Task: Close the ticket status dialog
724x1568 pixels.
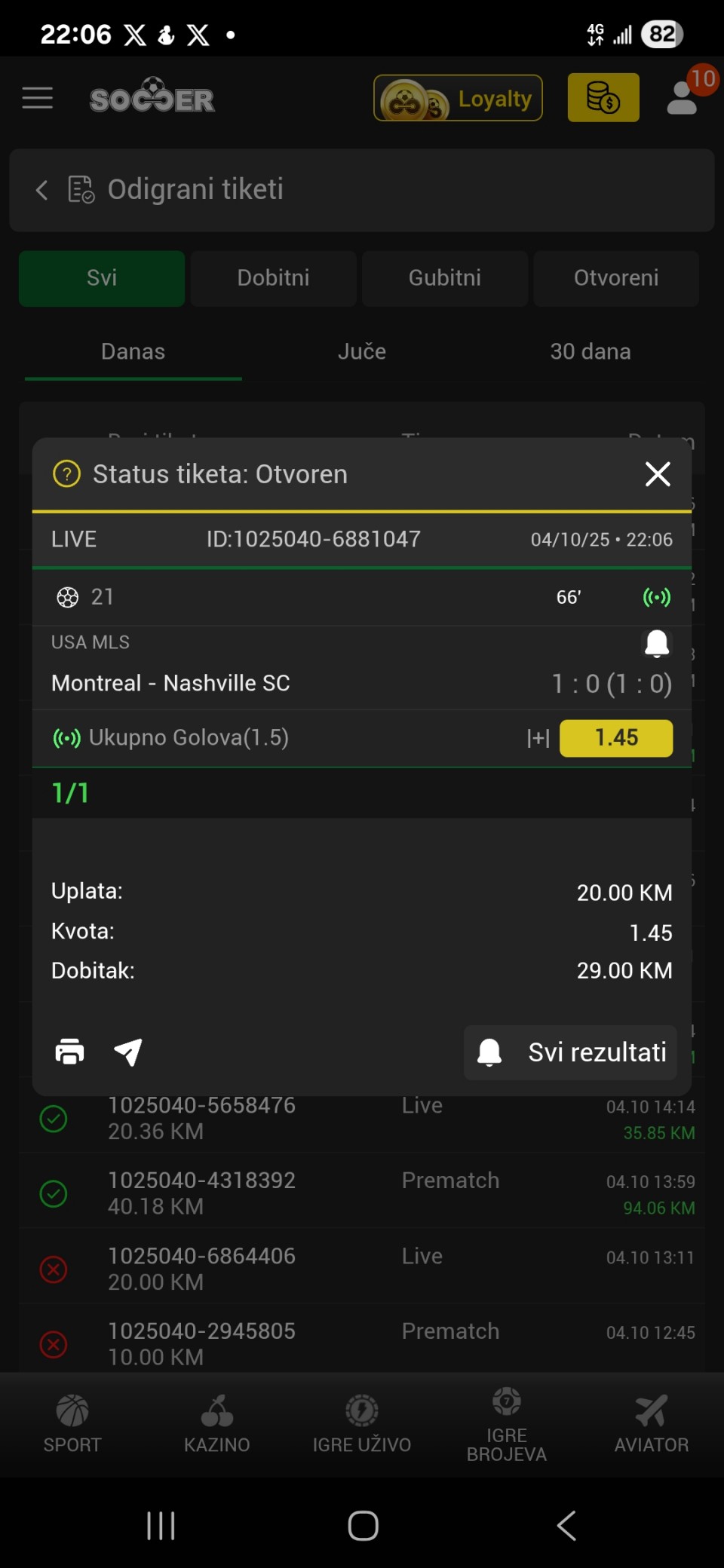Action: coord(658,474)
